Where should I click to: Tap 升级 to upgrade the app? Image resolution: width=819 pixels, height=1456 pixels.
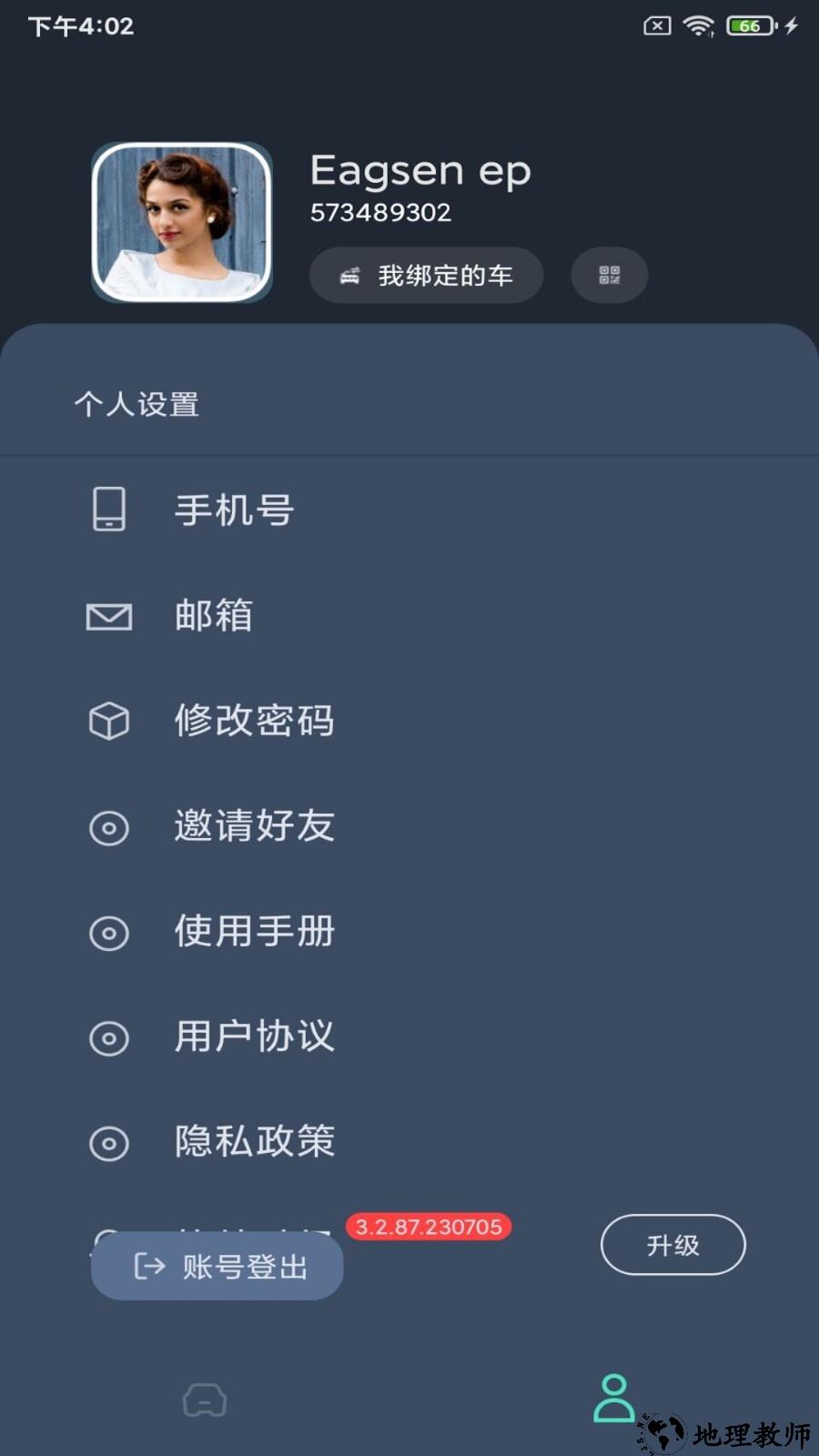(x=672, y=1245)
